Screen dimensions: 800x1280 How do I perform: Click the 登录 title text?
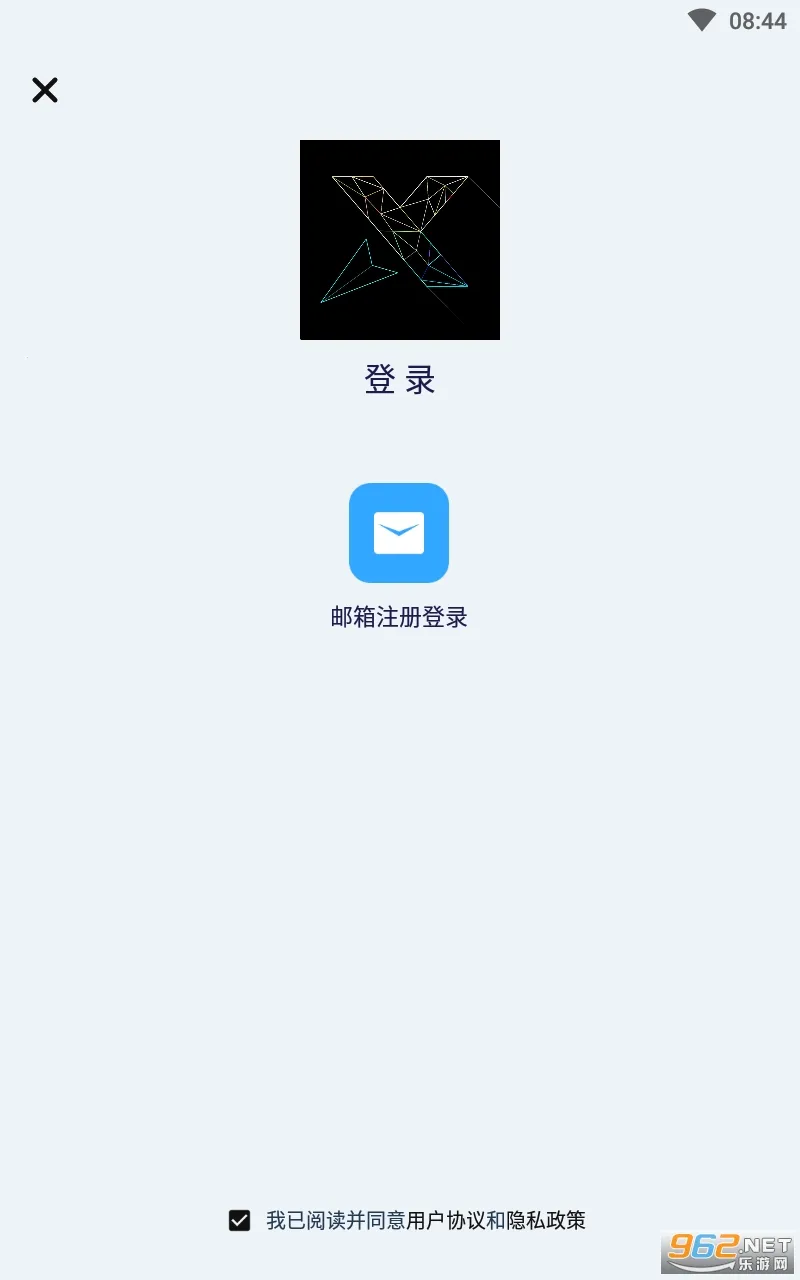click(399, 380)
